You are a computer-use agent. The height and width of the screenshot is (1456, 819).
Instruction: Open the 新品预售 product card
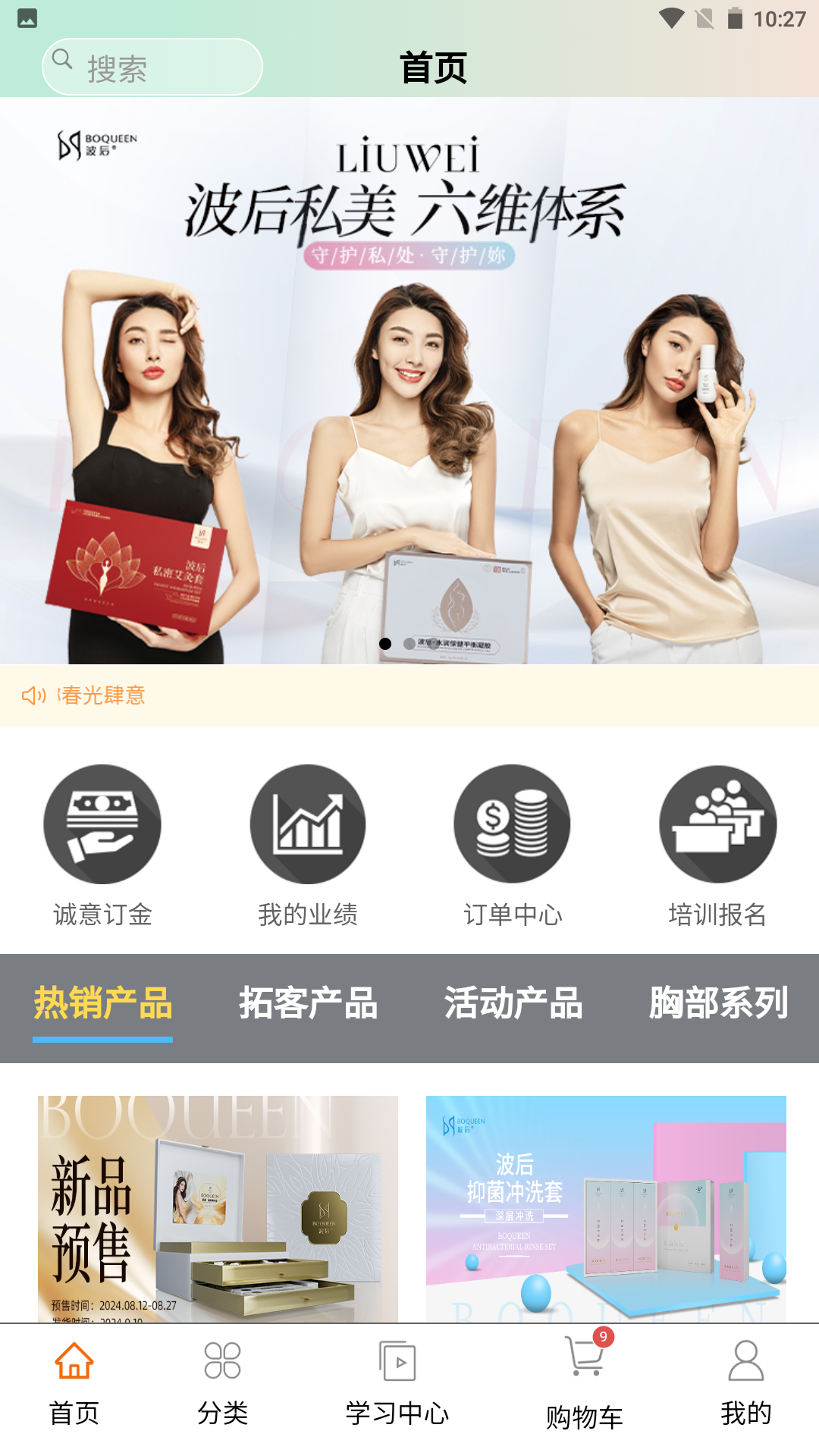click(x=218, y=1209)
